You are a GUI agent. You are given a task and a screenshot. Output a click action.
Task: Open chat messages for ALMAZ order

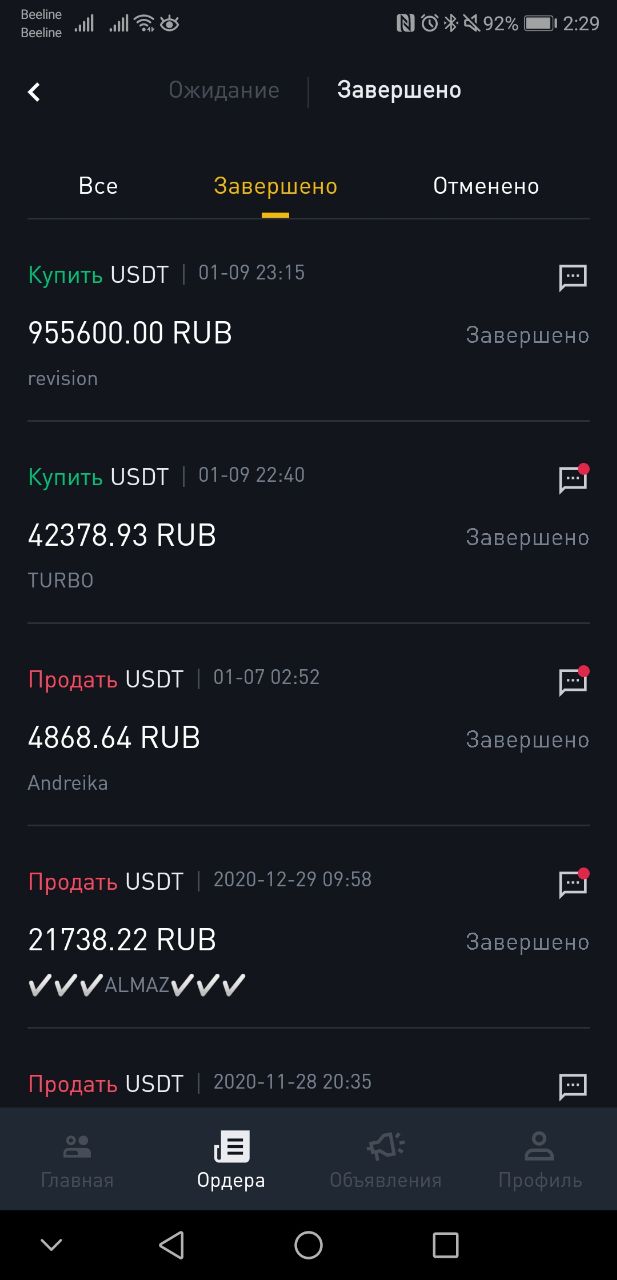[572, 884]
